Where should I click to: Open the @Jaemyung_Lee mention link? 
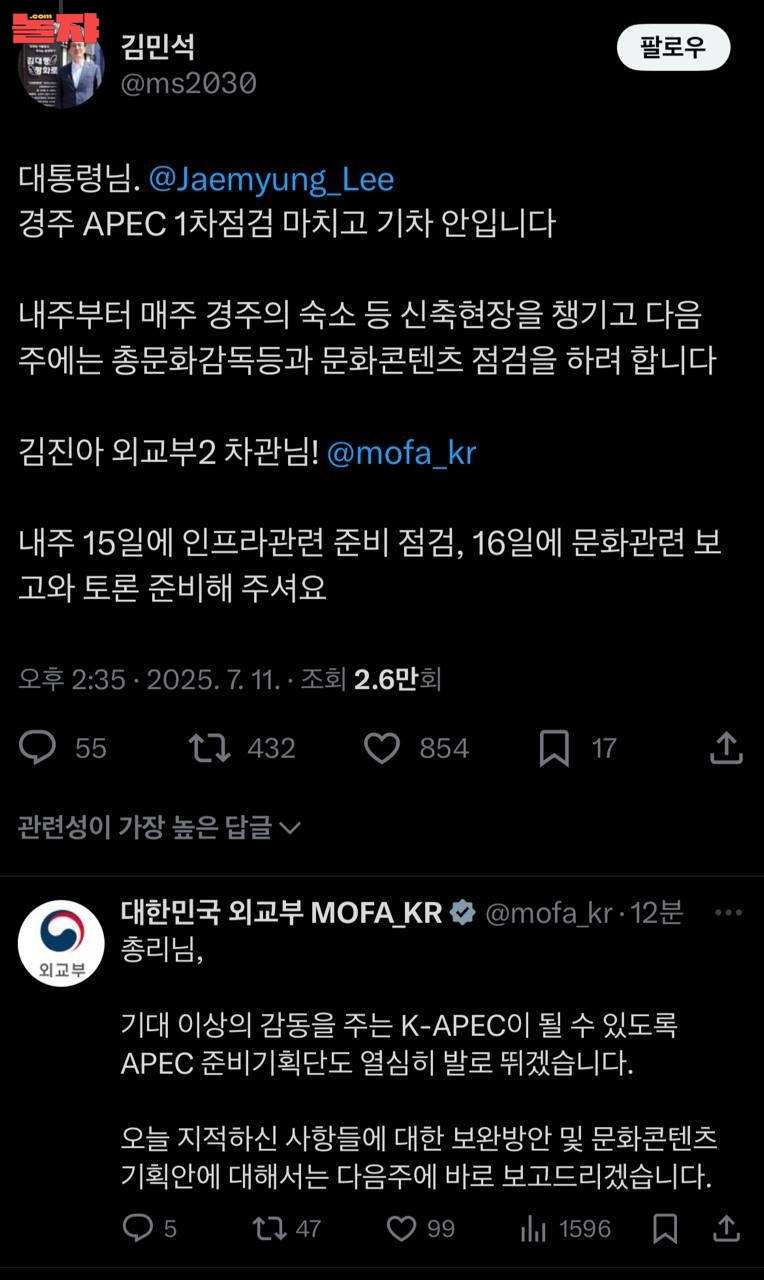coord(271,179)
